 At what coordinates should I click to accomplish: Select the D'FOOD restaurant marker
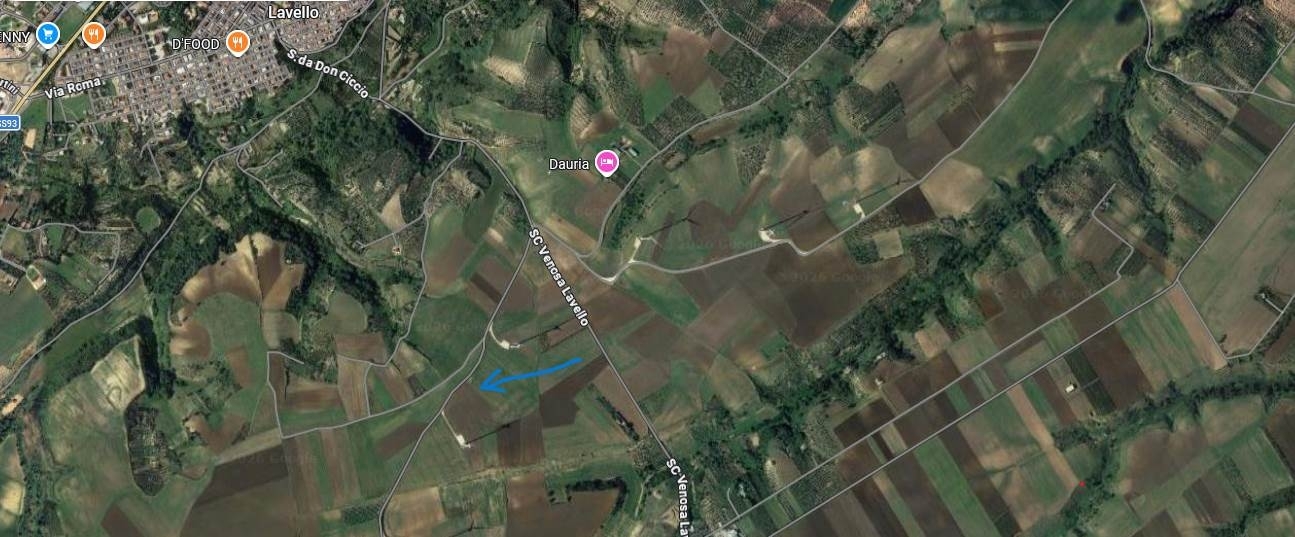238,42
